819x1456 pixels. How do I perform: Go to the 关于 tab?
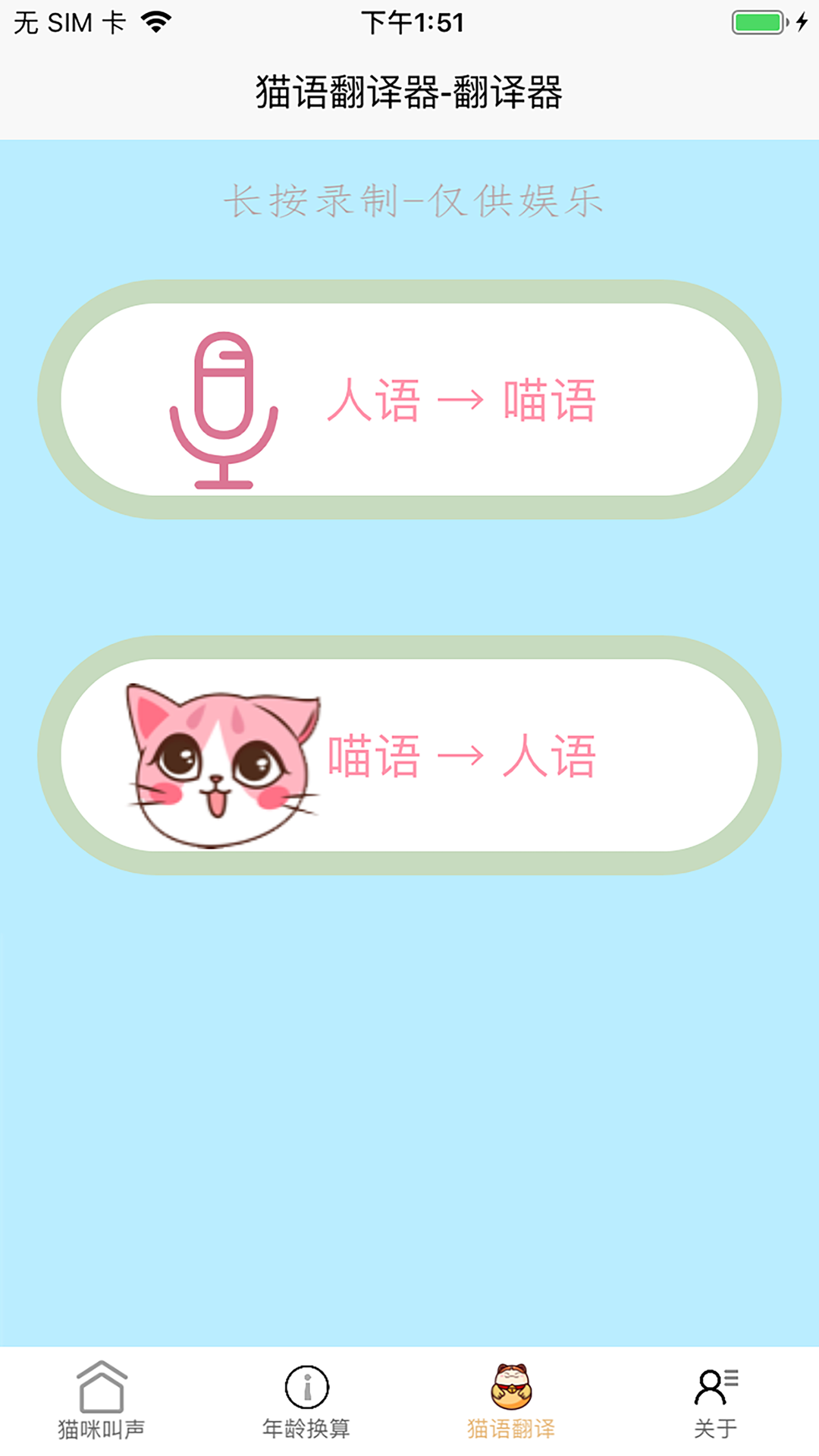[x=716, y=1400]
